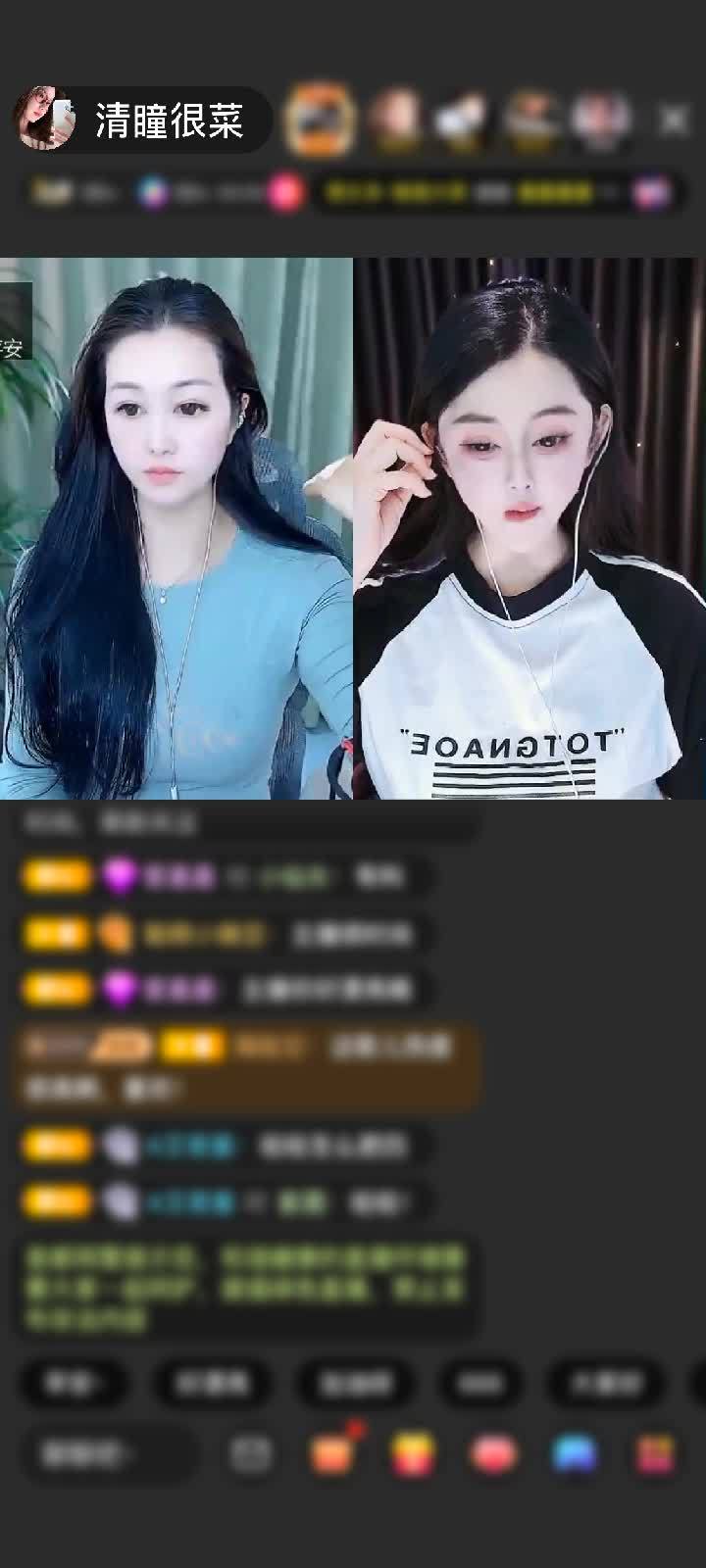The image size is (706, 1568).
Task: Select the left streamer's video window
Action: pos(176,529)
